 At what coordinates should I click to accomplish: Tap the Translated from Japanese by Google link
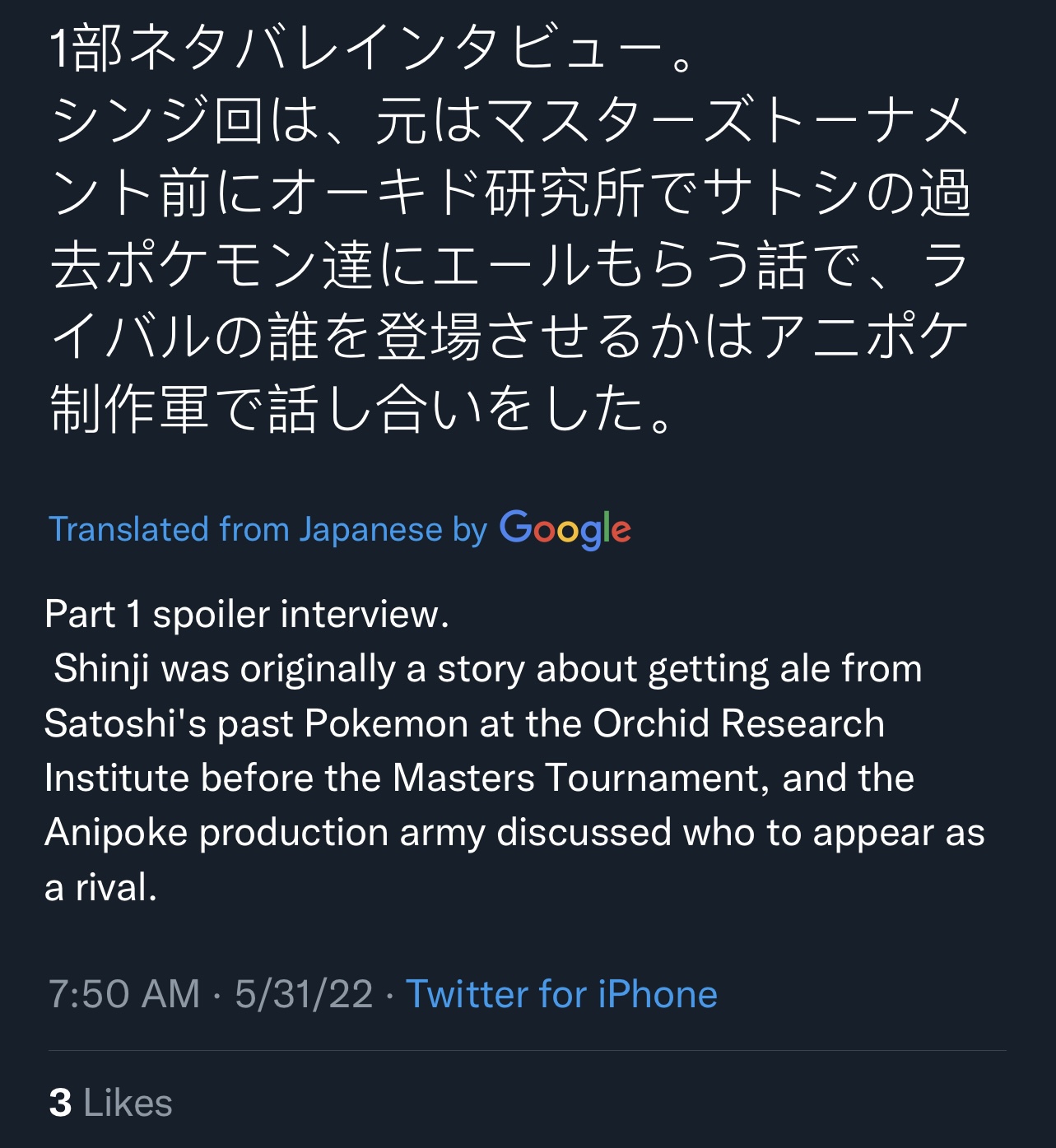tap(339, 529)
